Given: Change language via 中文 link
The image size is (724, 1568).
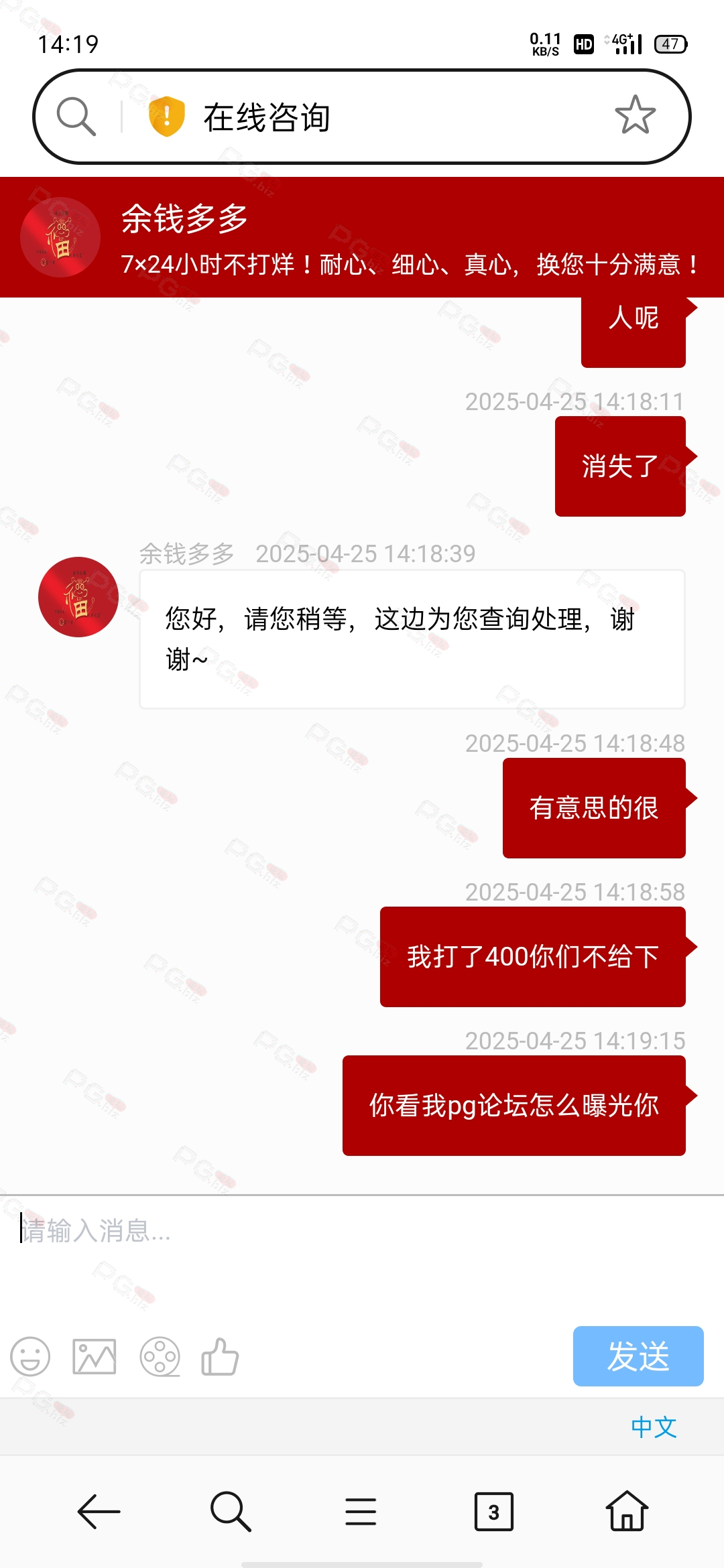Looking at the screenshot, I should [653, 1427].
